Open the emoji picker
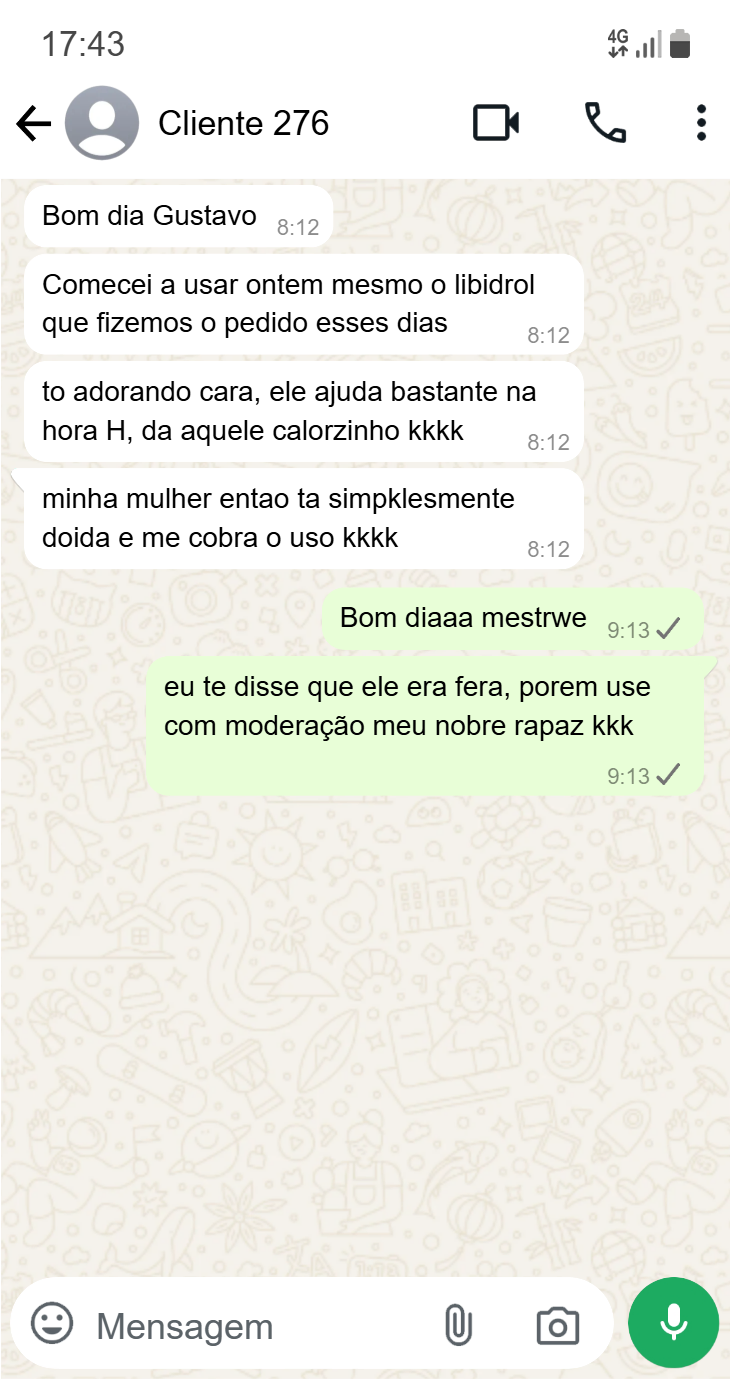This screenshot has height=1380, width=732. (x=52, y=1324)
